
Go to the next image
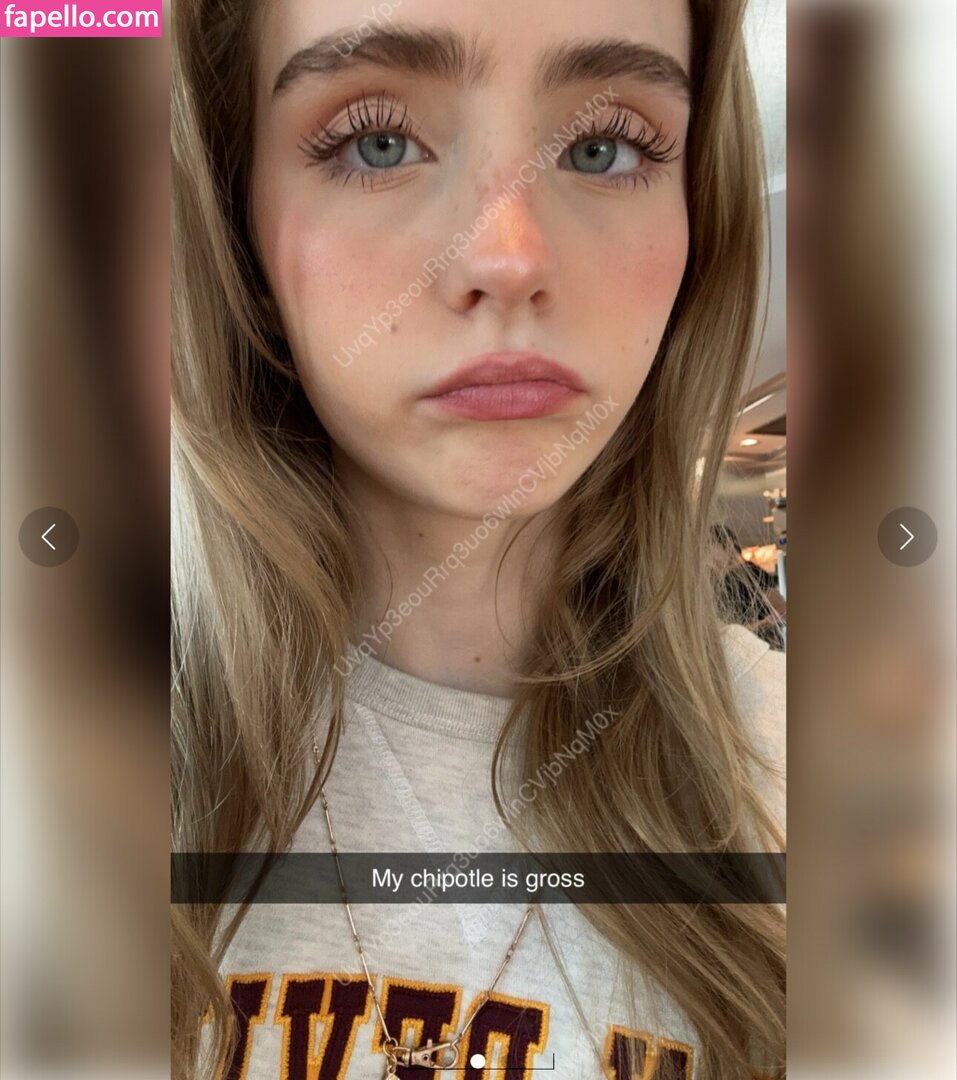[x=906, y=537]
